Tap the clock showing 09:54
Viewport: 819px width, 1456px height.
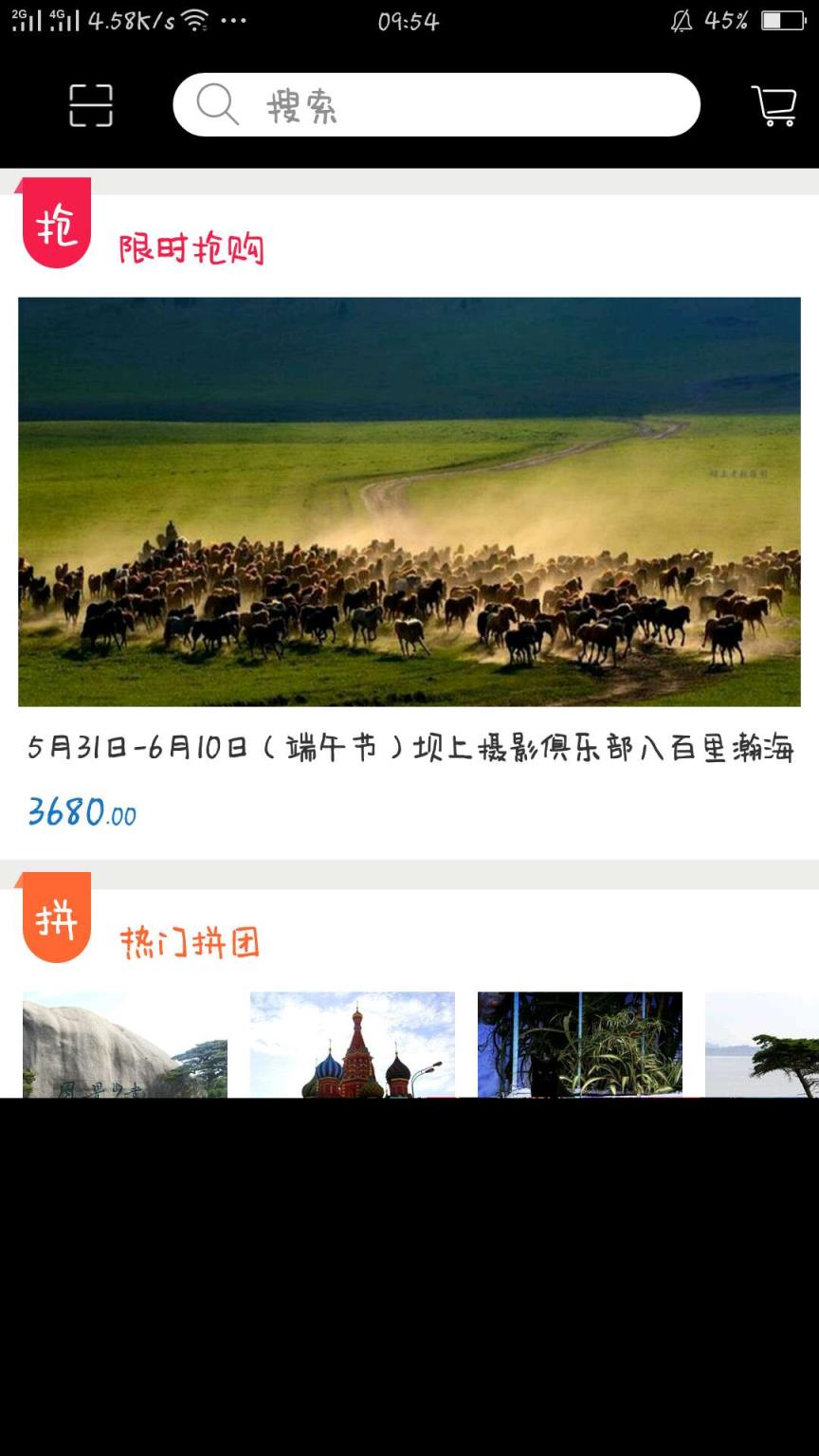[409, 22]
